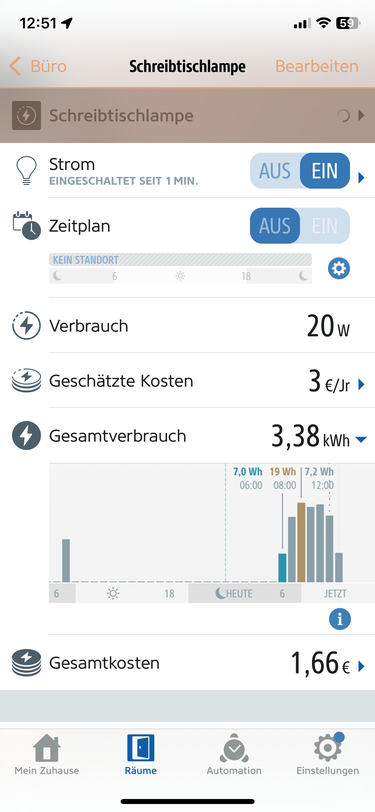Open Strom details arrow

(x=362, y=178)
